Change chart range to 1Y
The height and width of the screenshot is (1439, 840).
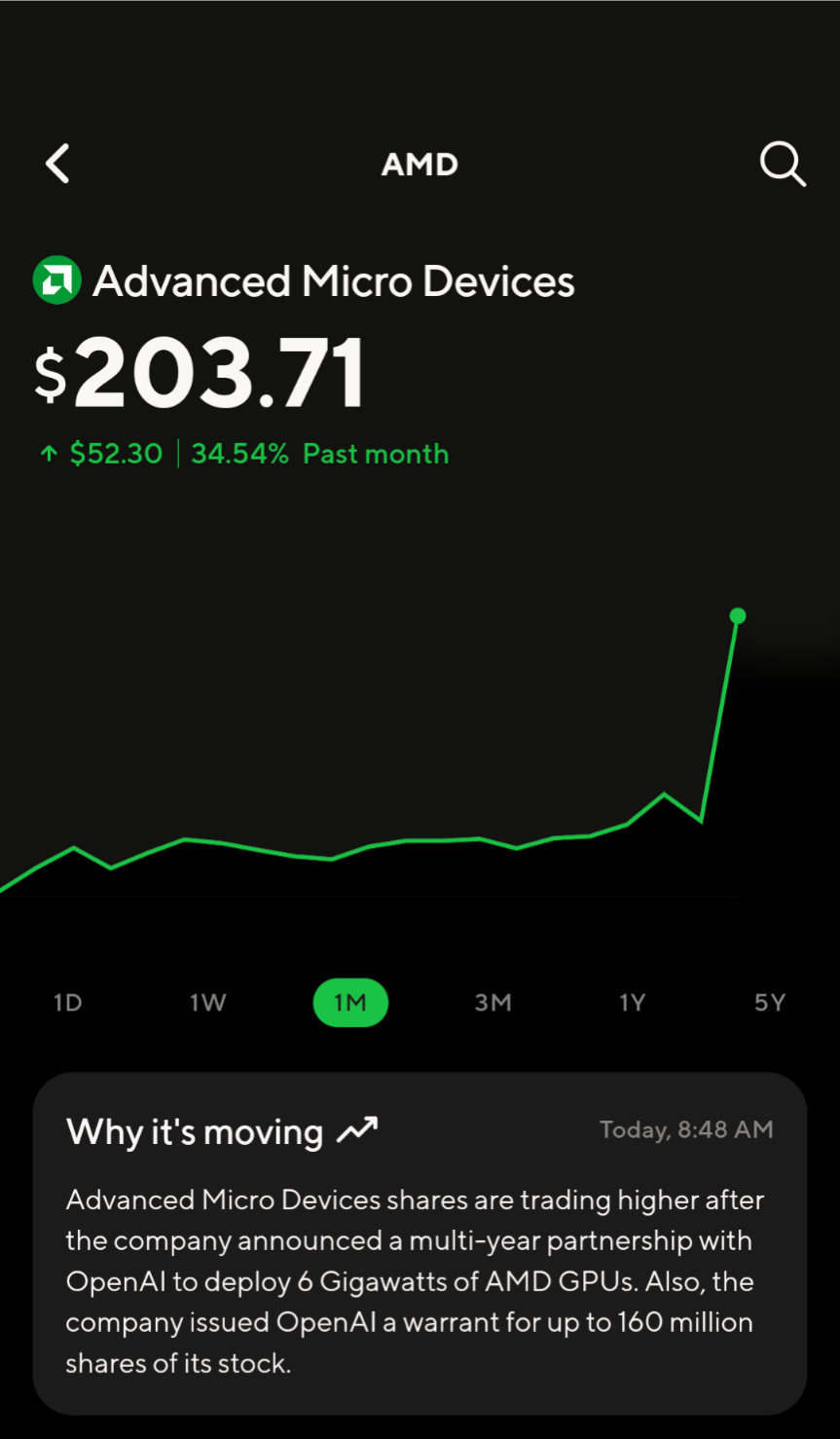633,1003
